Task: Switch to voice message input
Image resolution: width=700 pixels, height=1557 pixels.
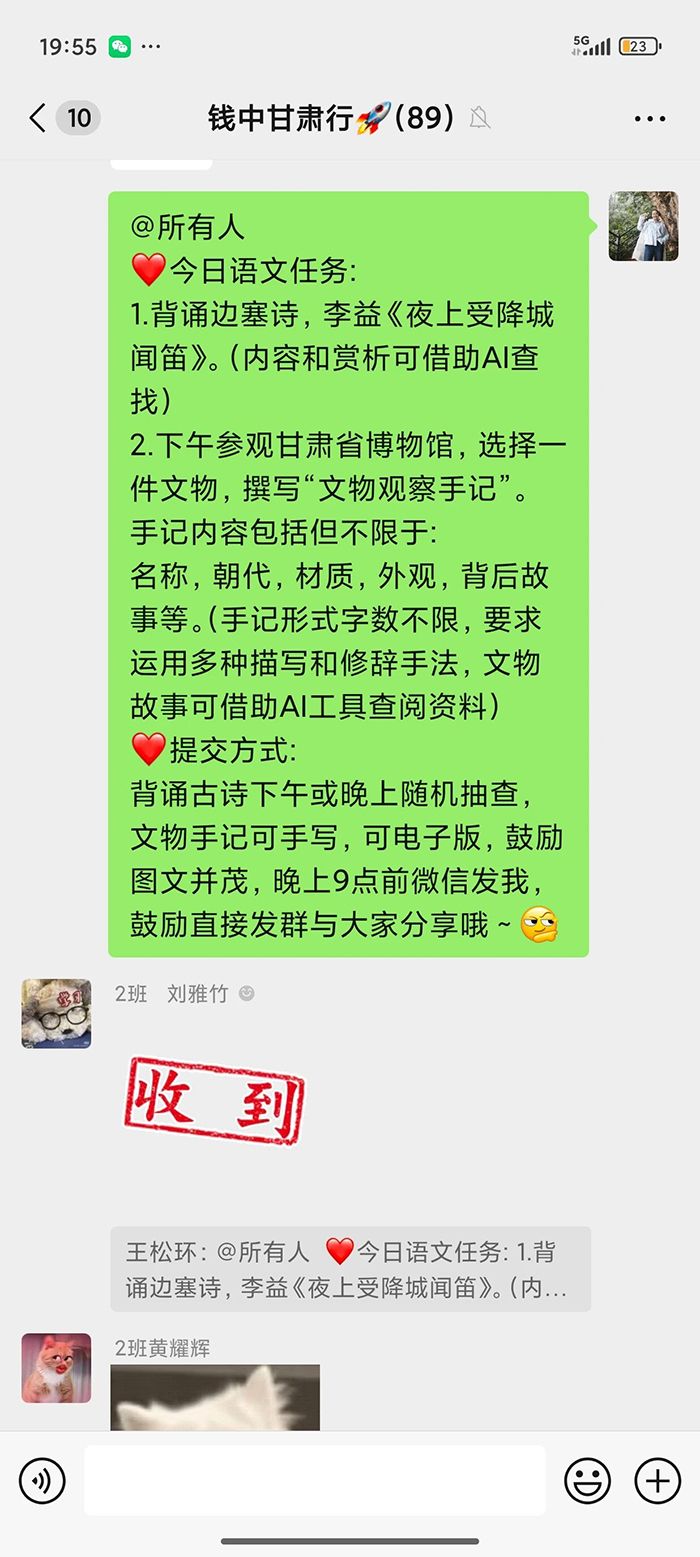Action: coord(42,1480)
